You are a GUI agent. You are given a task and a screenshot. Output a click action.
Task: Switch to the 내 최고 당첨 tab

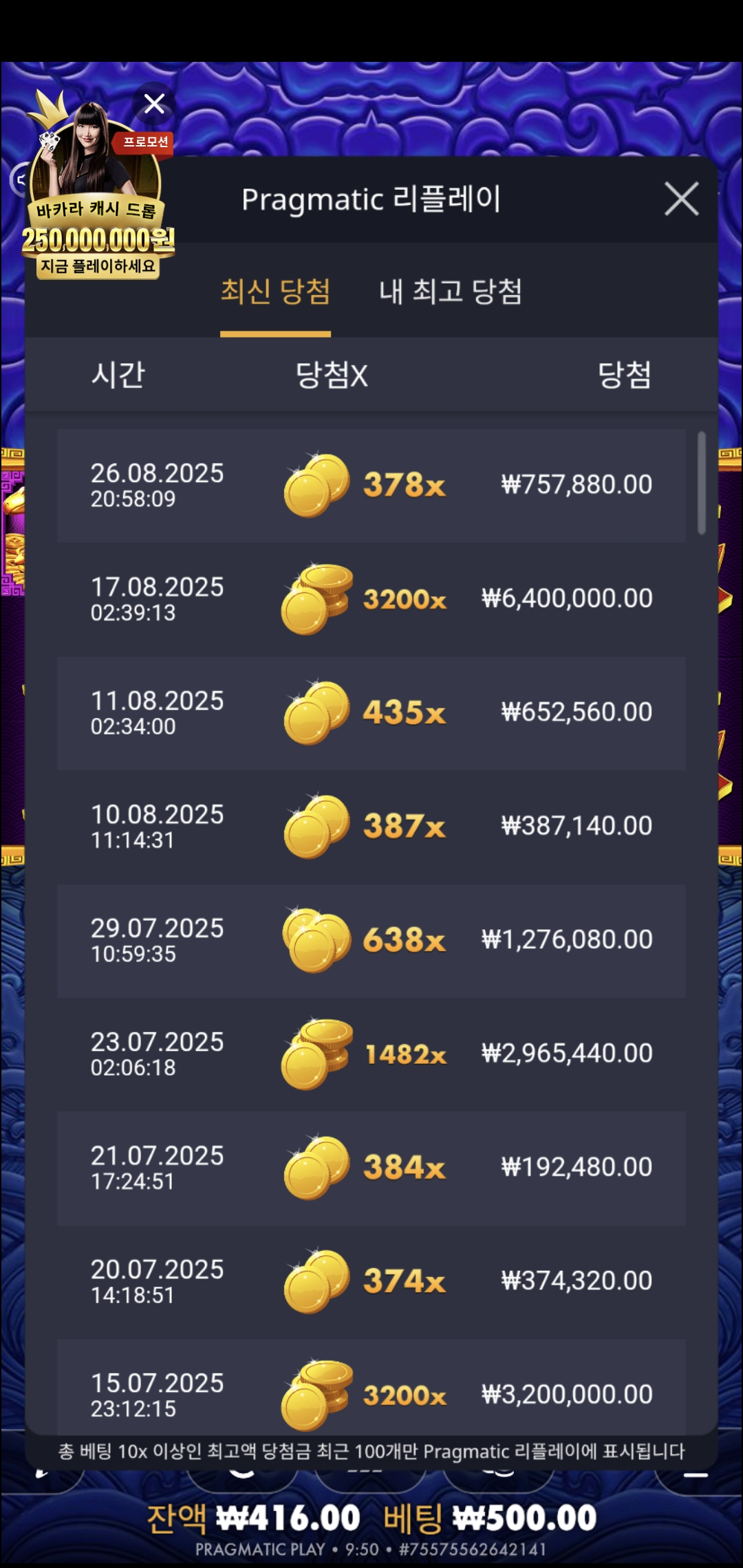coord(451,292)
